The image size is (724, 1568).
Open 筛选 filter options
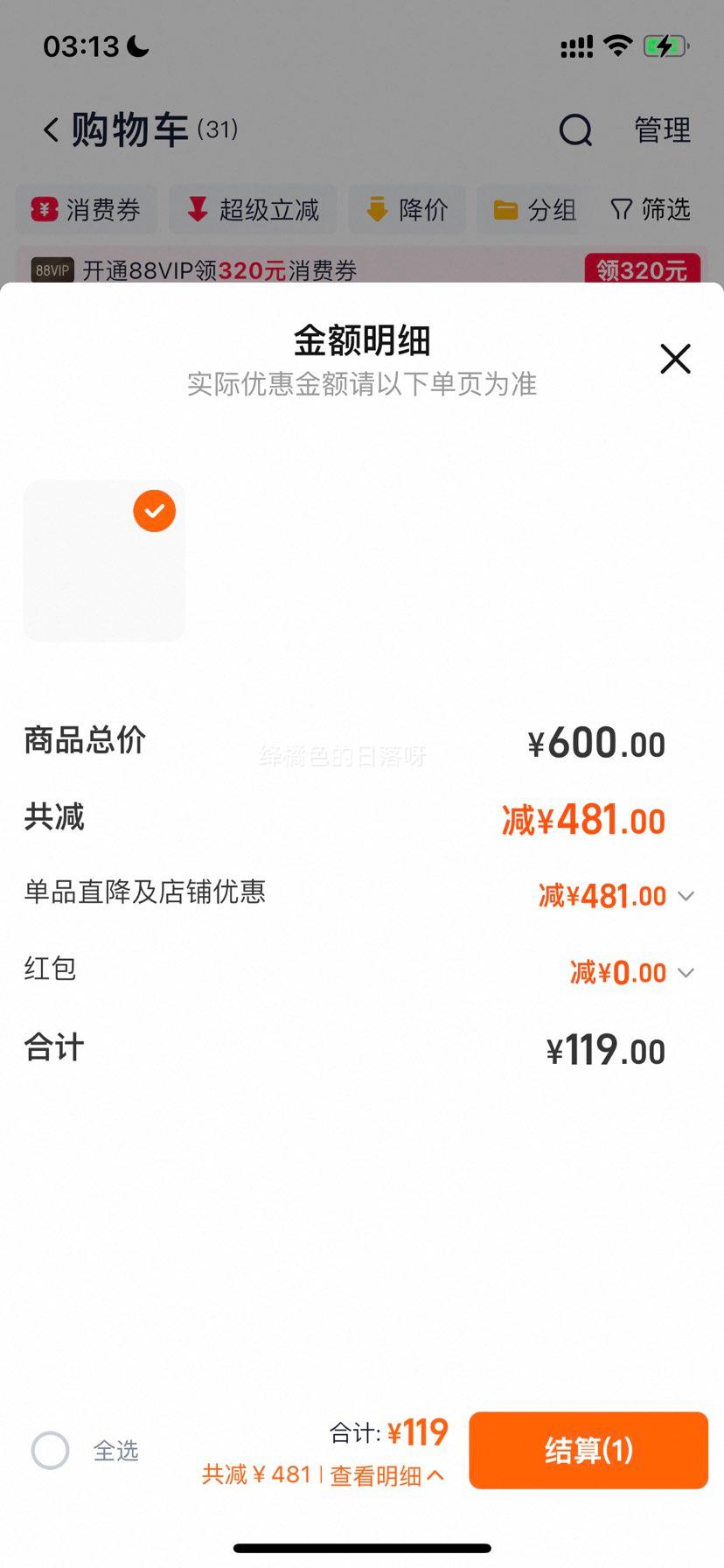pos(651,210)
